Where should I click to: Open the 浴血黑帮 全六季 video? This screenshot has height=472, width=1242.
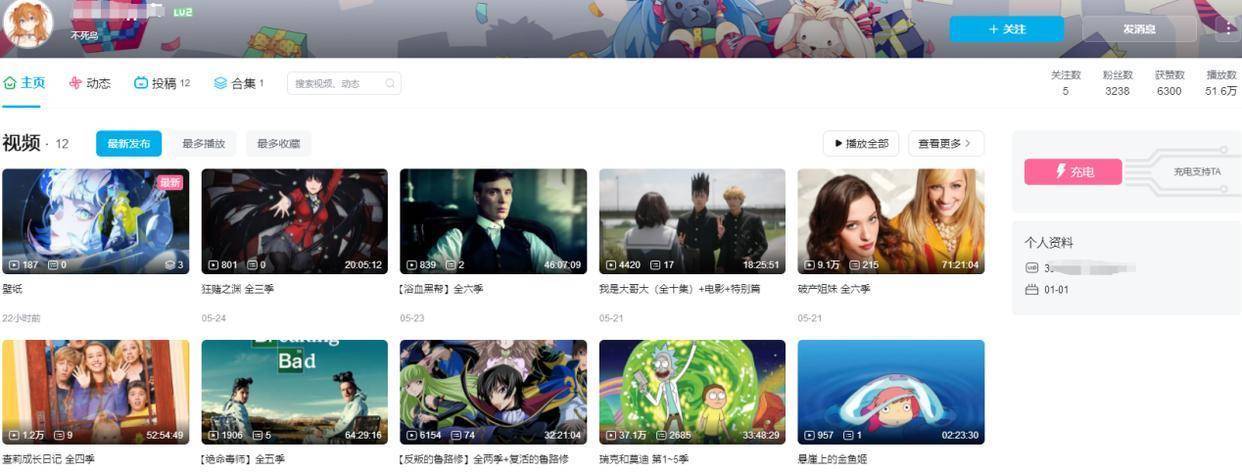coord(493,221)
